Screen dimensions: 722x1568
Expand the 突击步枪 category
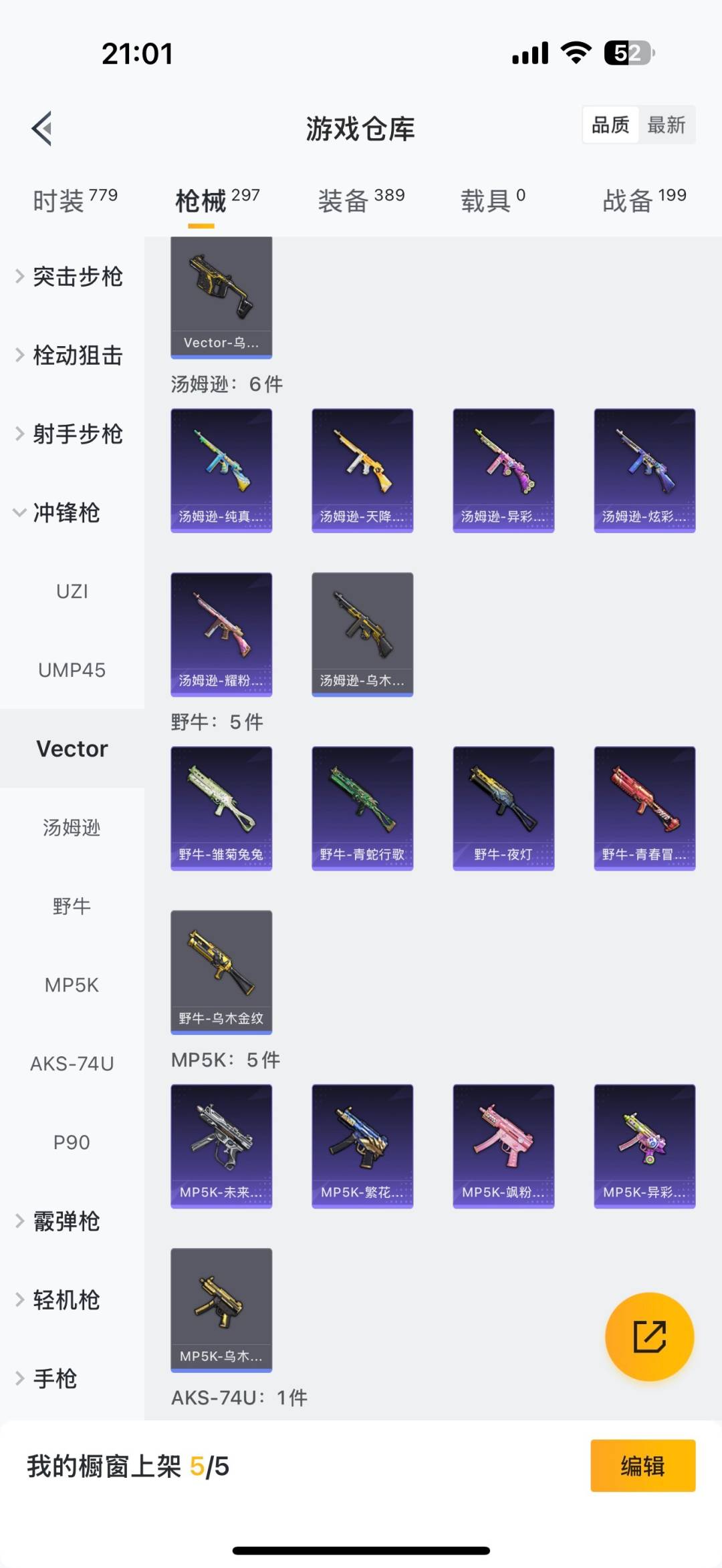tap(70, 277)
